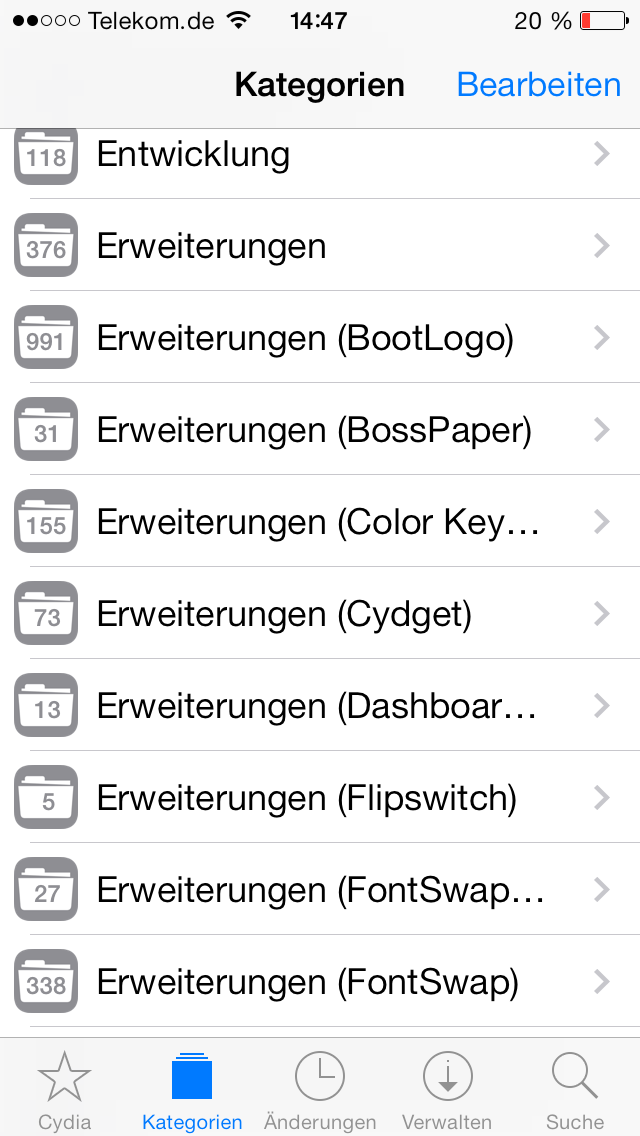This screenshot has height=1136, width=640.
Task: Open Erweiterungen (Cydget) category
Action: click(x=320, y=613)
